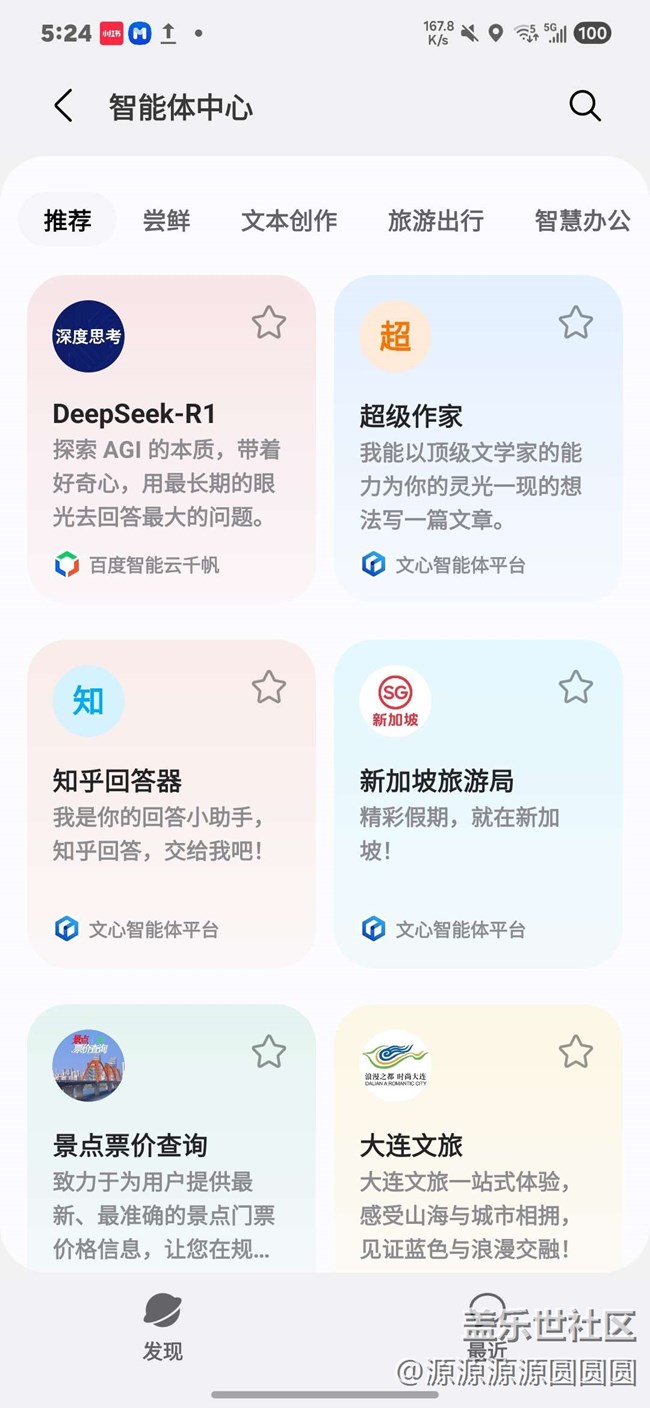The image size is (650, 1408).
Task: Go back from 智能体中心
Action: [63, 106]
